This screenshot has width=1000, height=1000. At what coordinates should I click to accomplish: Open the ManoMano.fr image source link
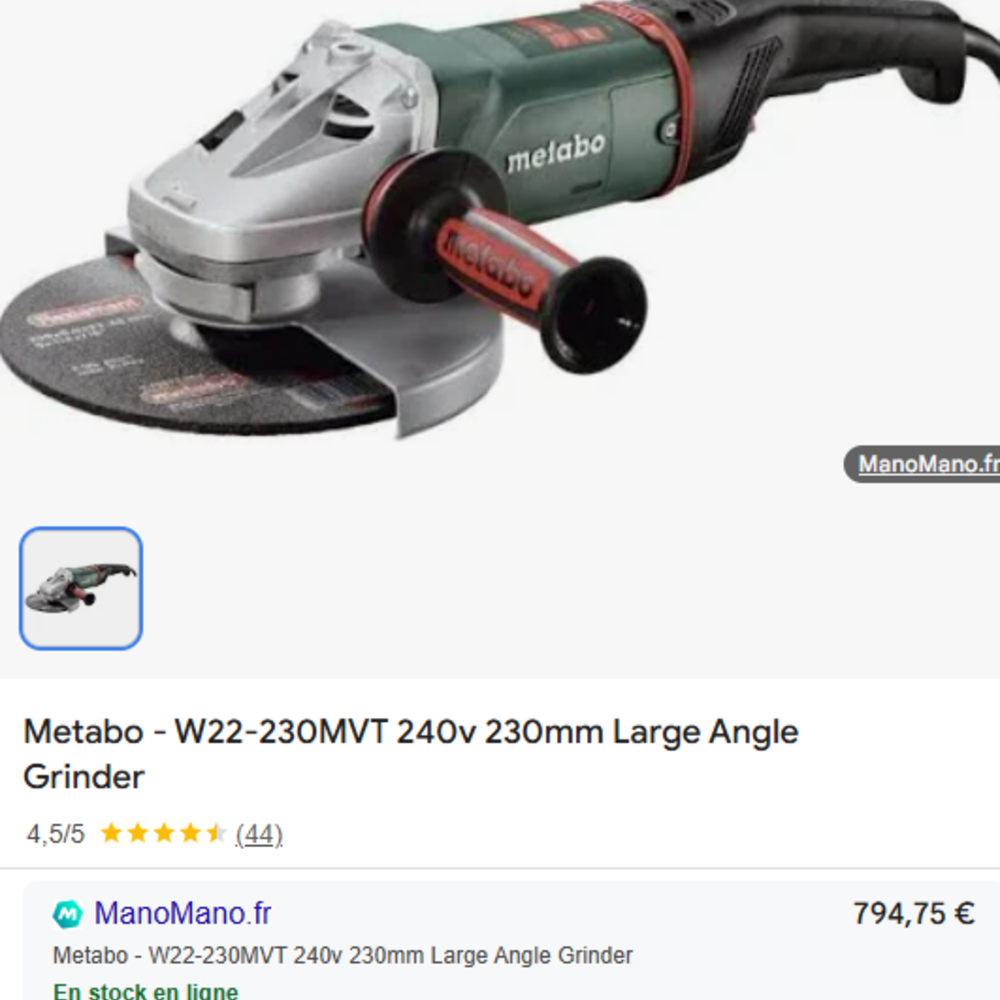[x=926, y=464]
